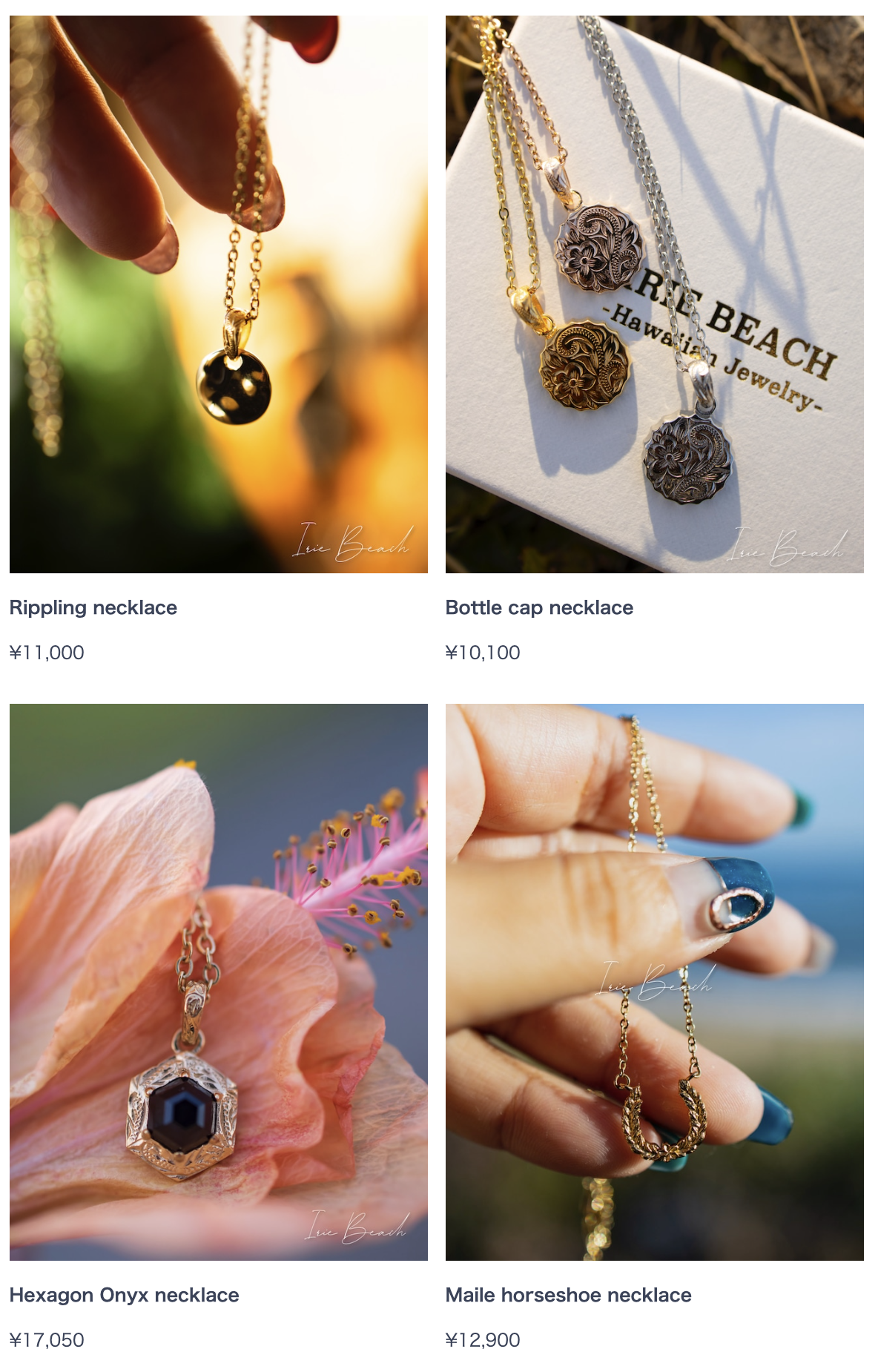The width and height of the screenshot is (878, 1372).
Task: Open the Bottle cap necklace product photo
Action: (x=654, y=294)
